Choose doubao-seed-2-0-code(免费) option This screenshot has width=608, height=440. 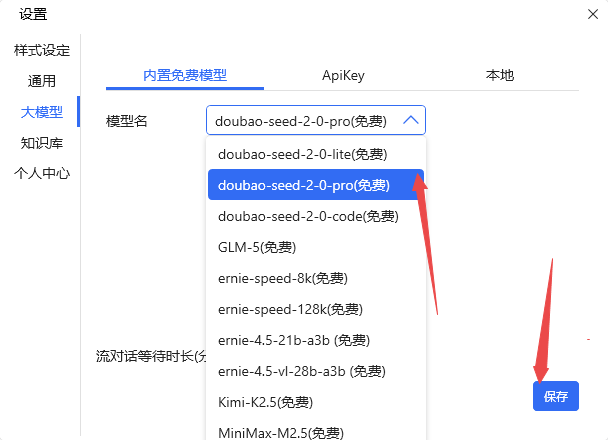pyautogui.click(x=307, y=216)
